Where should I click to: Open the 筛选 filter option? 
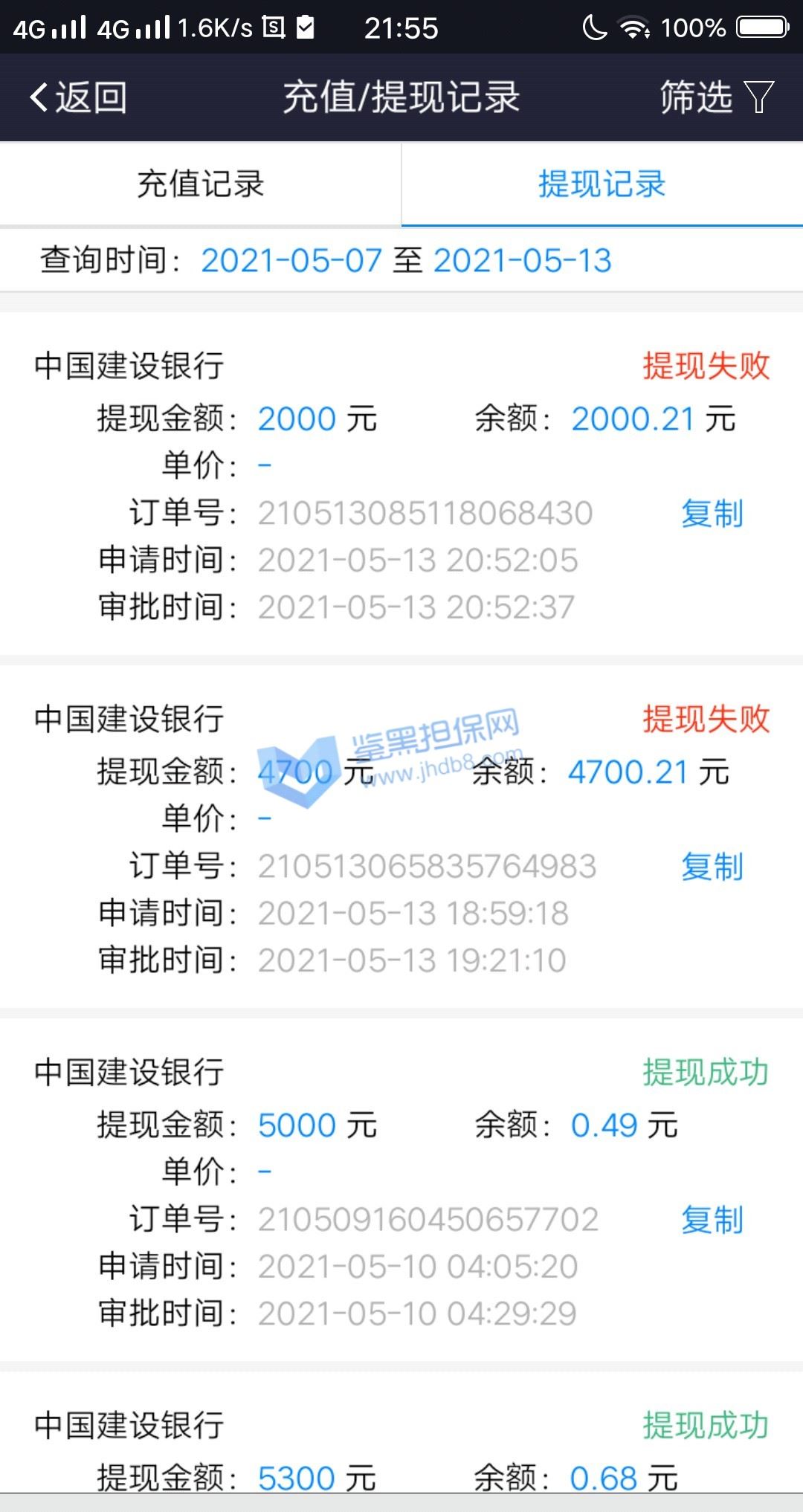[x=717, y=97]
